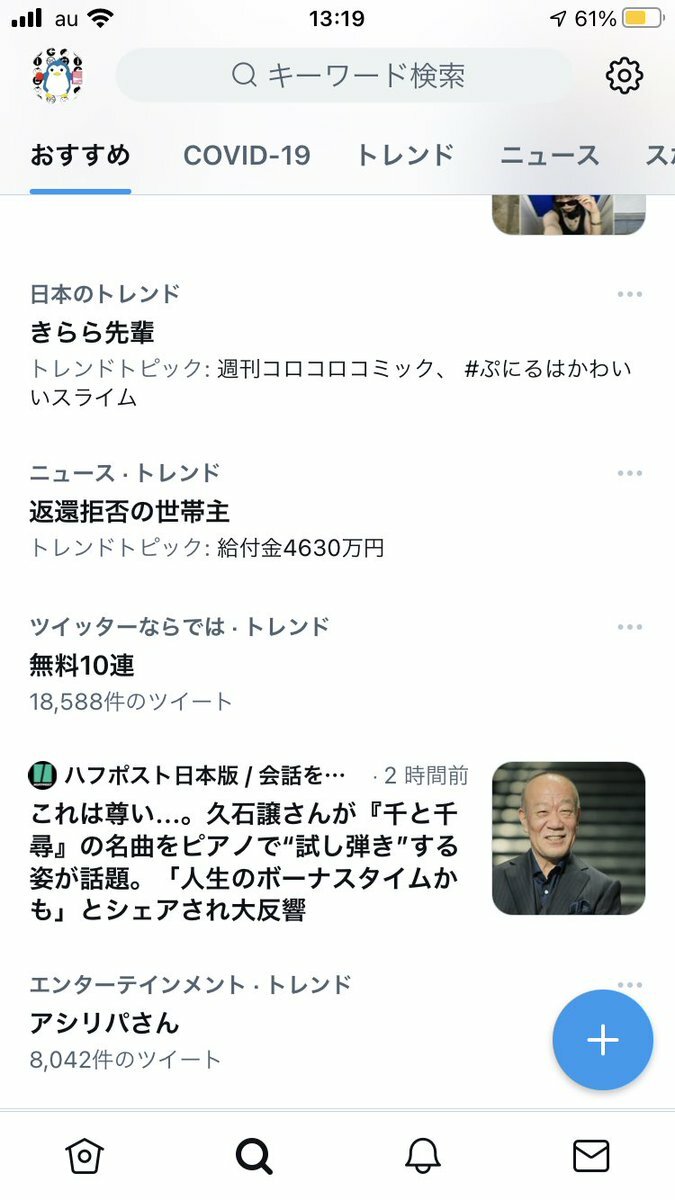This screenshot has height=1200, width=675.
Task: Open more options for 無料10連
Action: (629, 627)
